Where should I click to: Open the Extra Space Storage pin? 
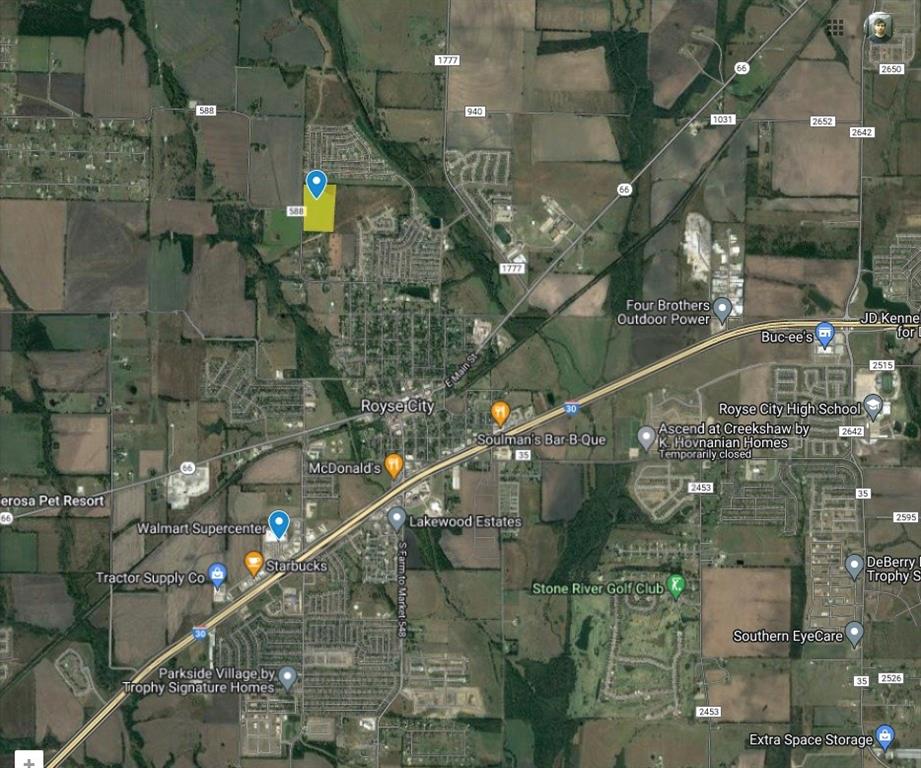(x=884, y=737)
